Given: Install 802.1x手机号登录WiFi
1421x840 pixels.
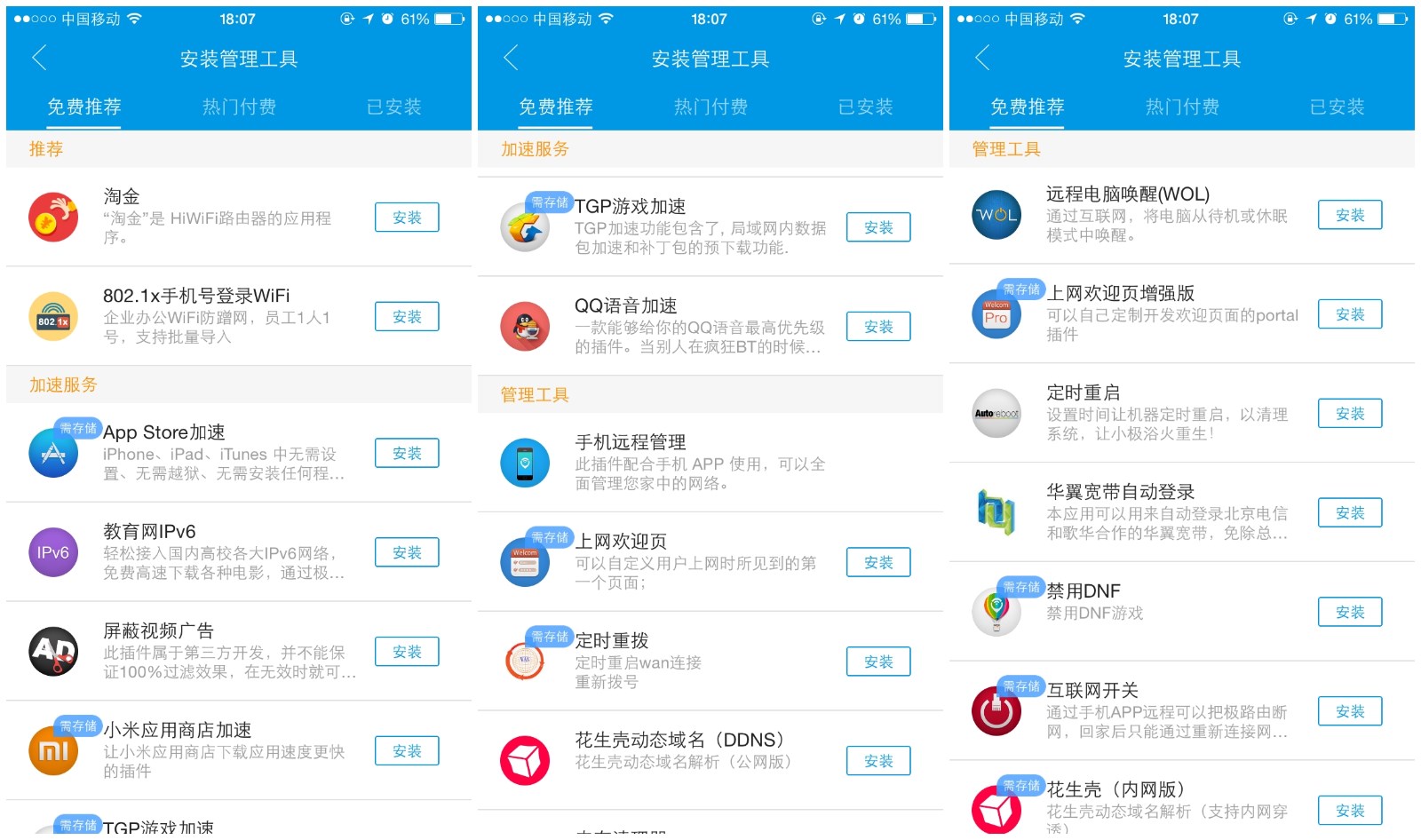Looking at the screenshot, I should point(407,317).
